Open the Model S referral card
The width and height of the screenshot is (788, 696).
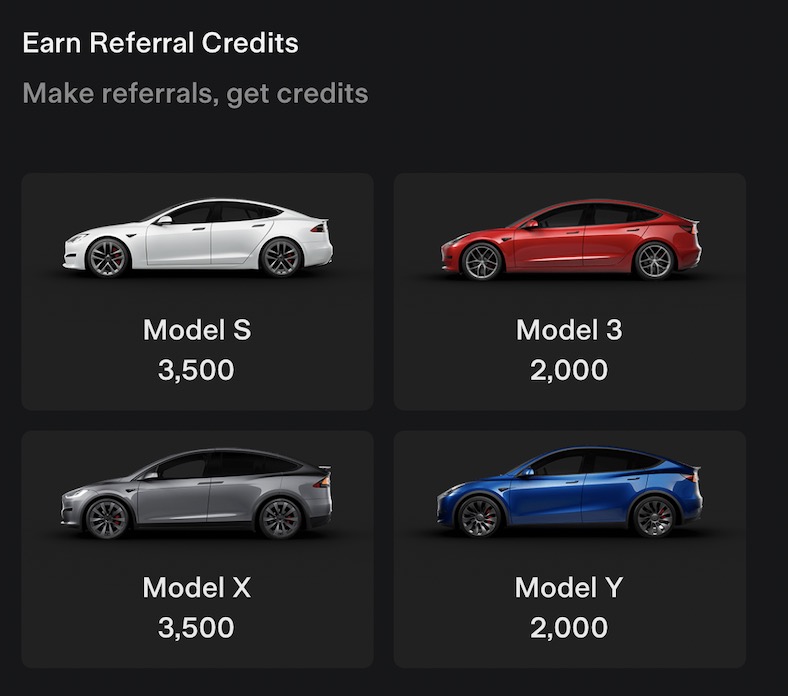click(x=197, y=291)
